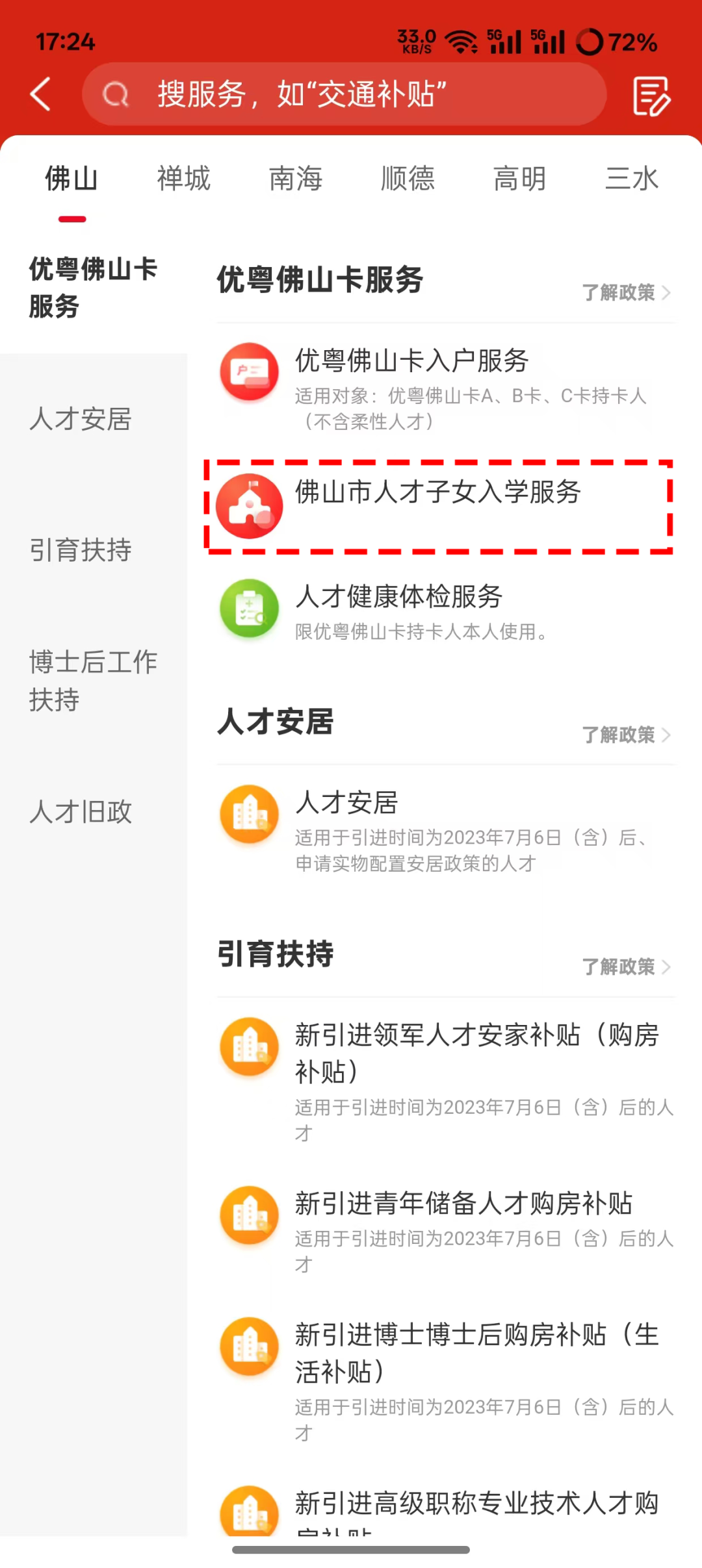702x1568 pixels.
Task: Select the 顺德 district tab
Action: coord(408,179)
